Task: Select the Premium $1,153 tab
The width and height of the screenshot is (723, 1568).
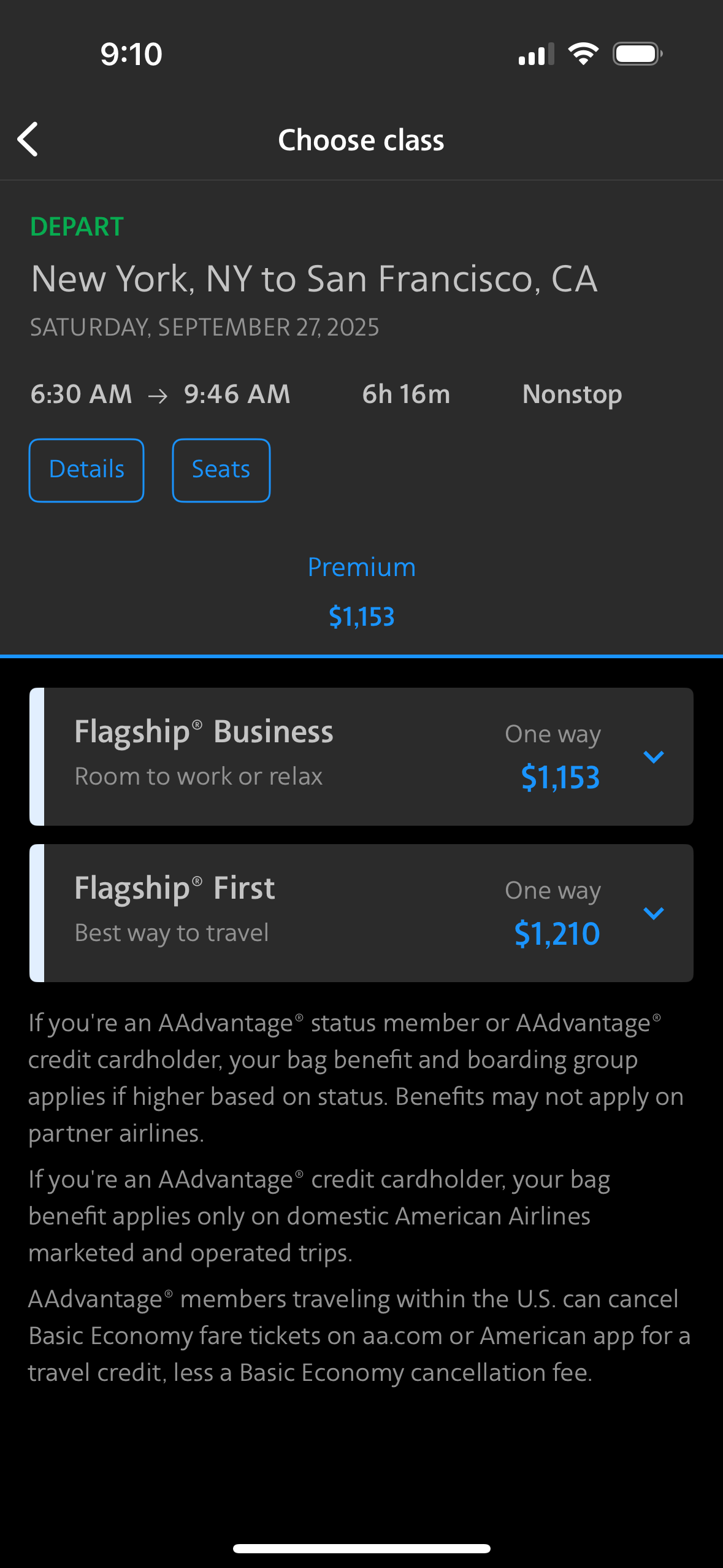Action: tap(361, 591)
